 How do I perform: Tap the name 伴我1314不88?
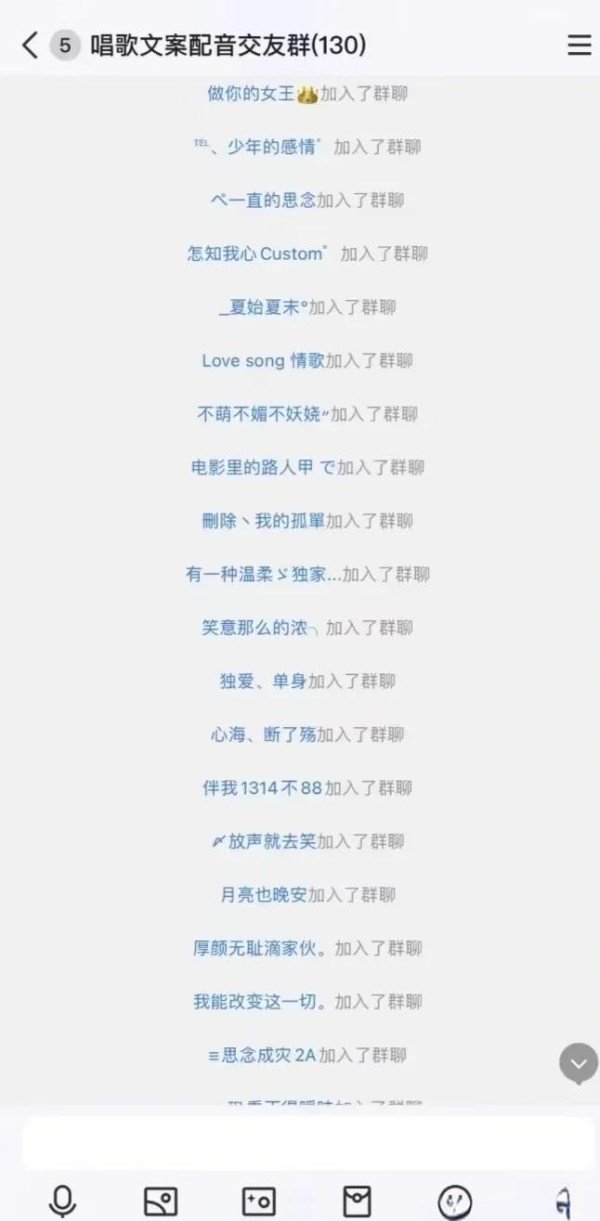pos(262,788)
